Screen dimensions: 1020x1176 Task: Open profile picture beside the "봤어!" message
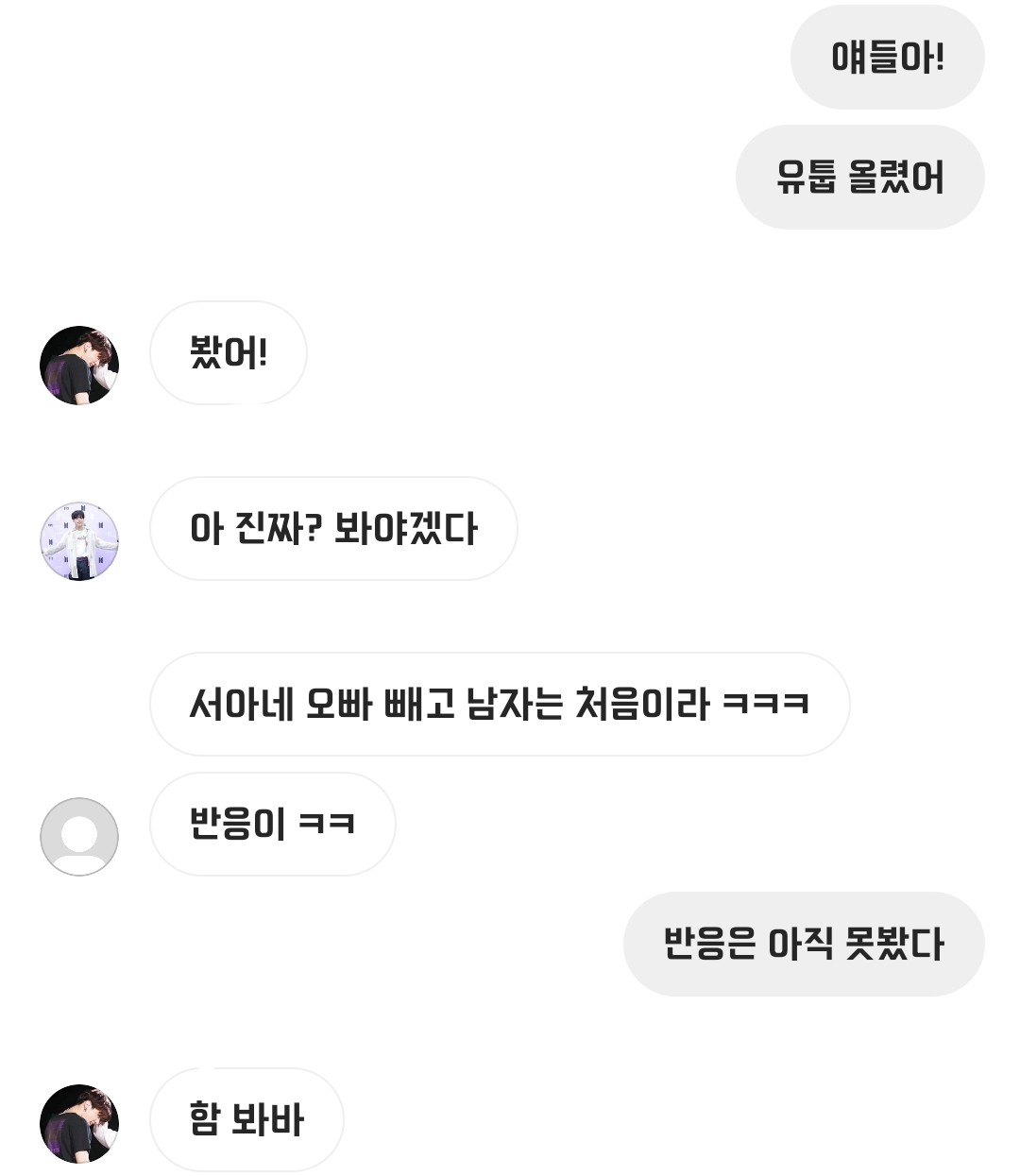(x=79, y=366)
